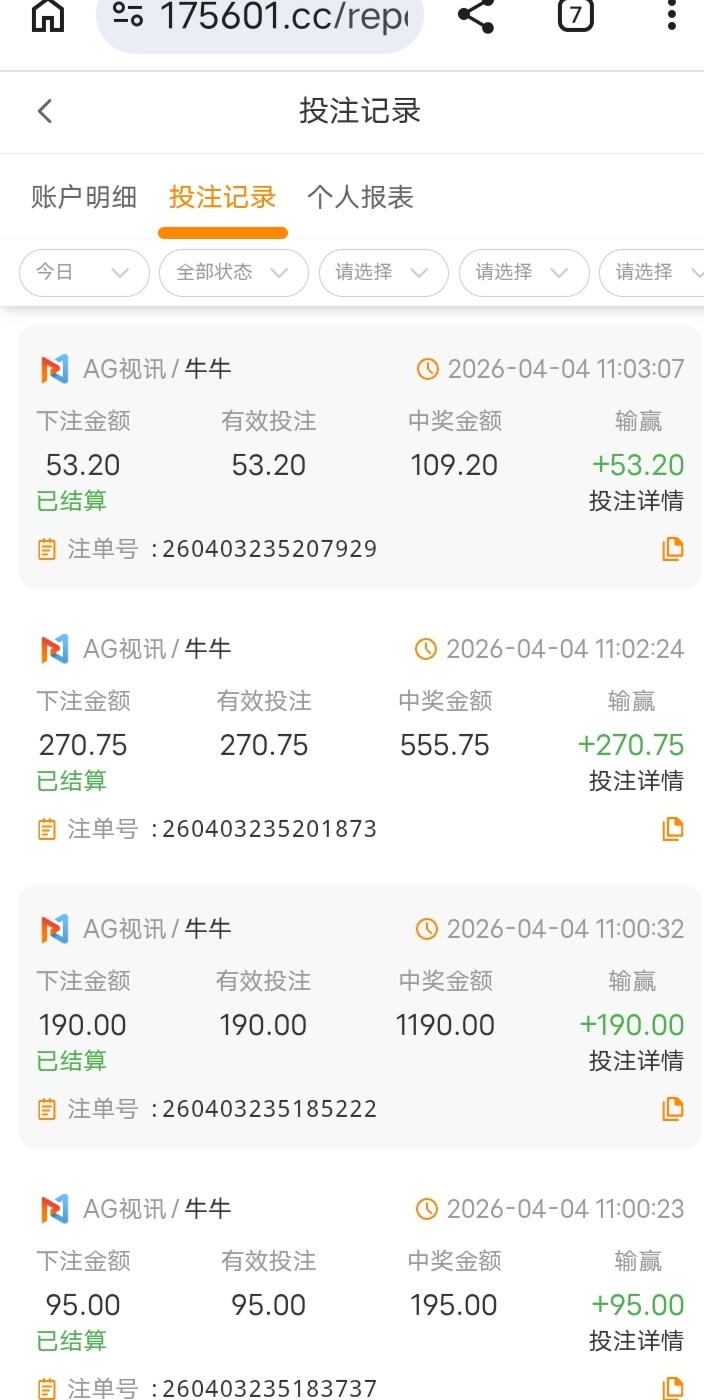Expand the 今日 date filter
This screenshot has width=704, height=1400.
pos(84,272)
